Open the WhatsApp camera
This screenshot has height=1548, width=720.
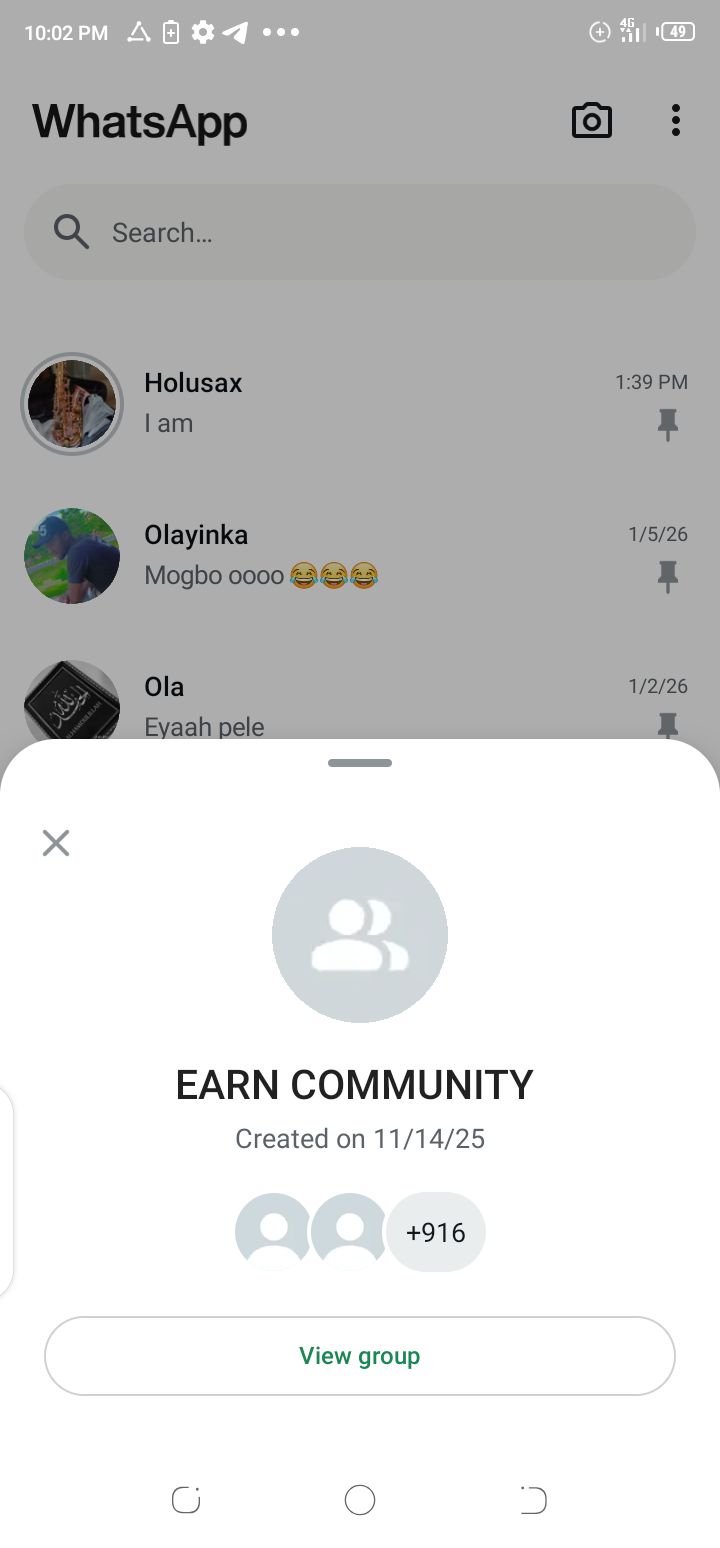coord(591,121)
